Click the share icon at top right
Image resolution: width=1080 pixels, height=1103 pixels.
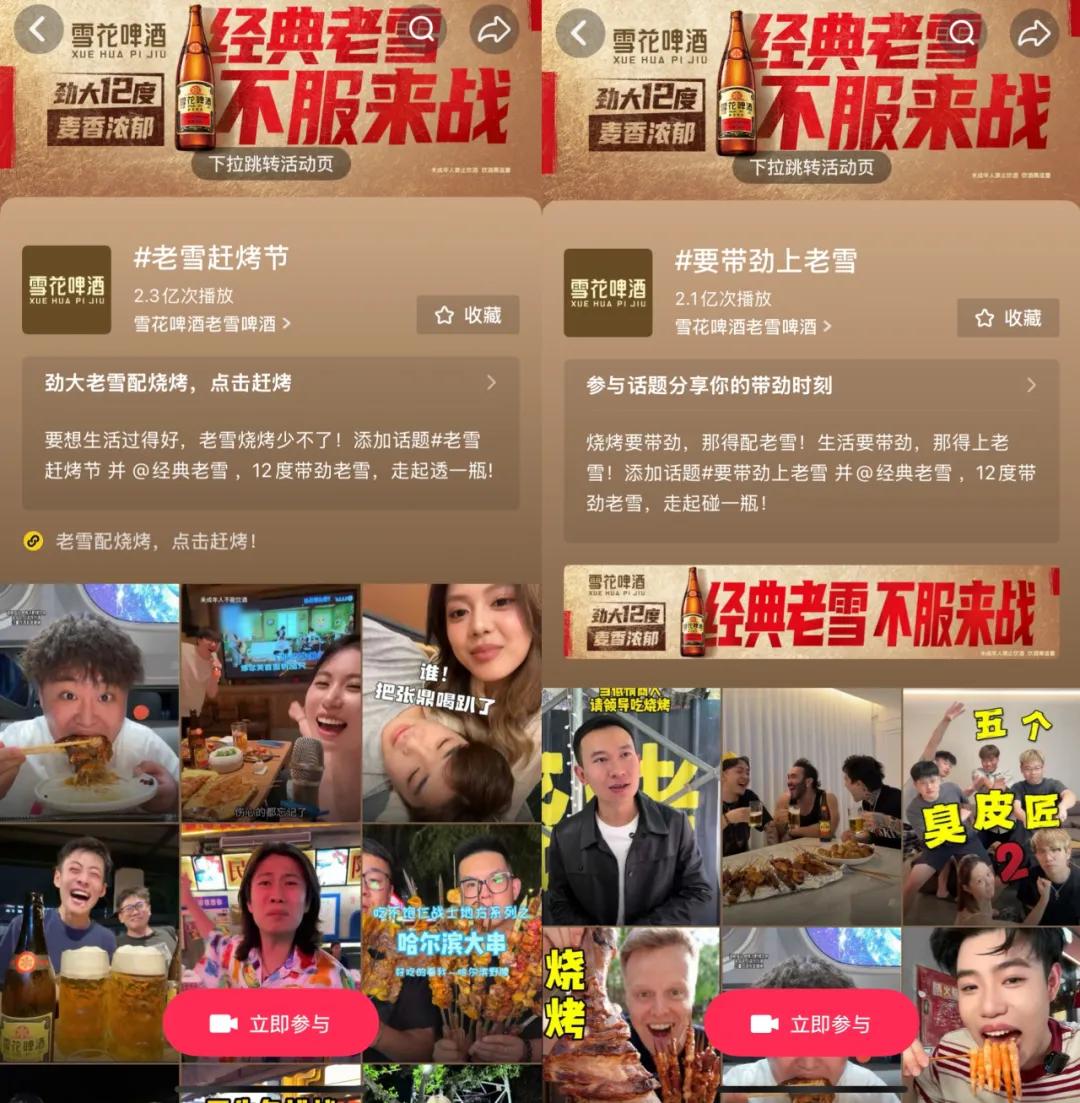point(494,29)
